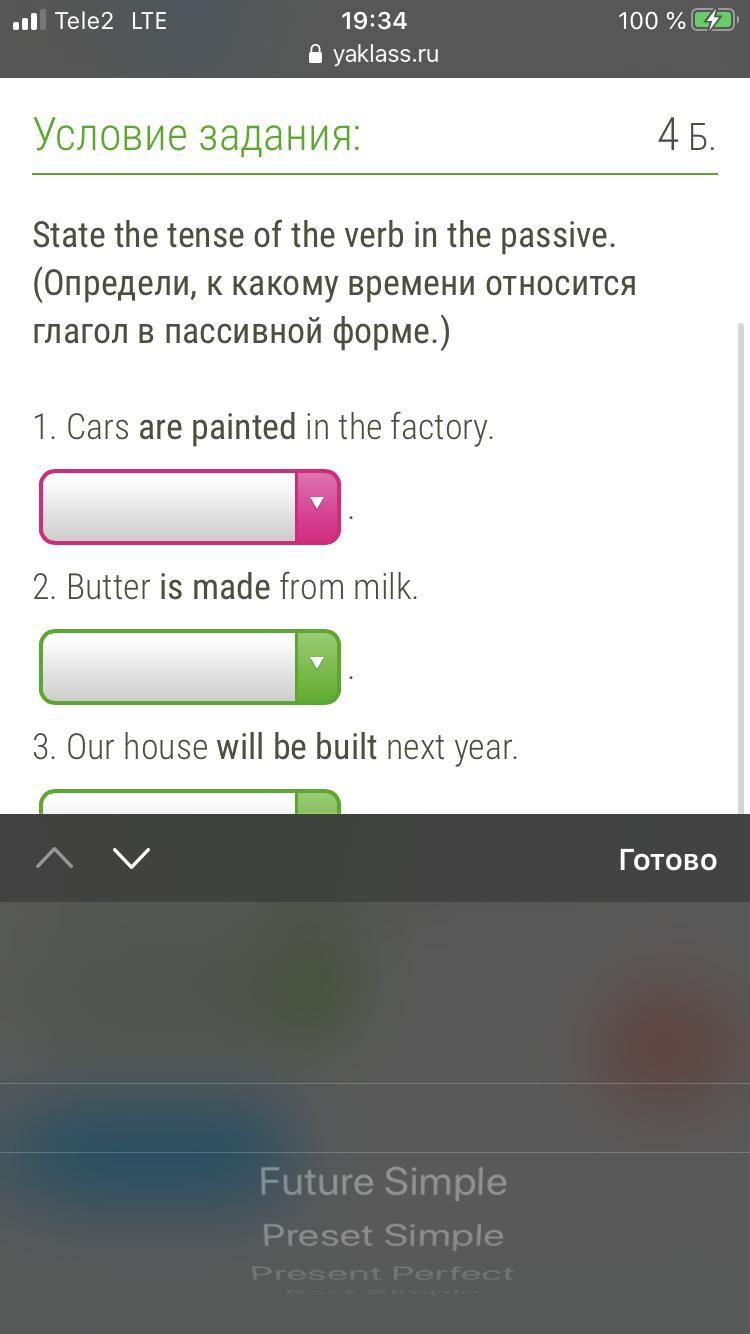Viewport: 750px width, 1334px height.
Task: Select "Future Simple" in the picker
Action: (383, 1182)
